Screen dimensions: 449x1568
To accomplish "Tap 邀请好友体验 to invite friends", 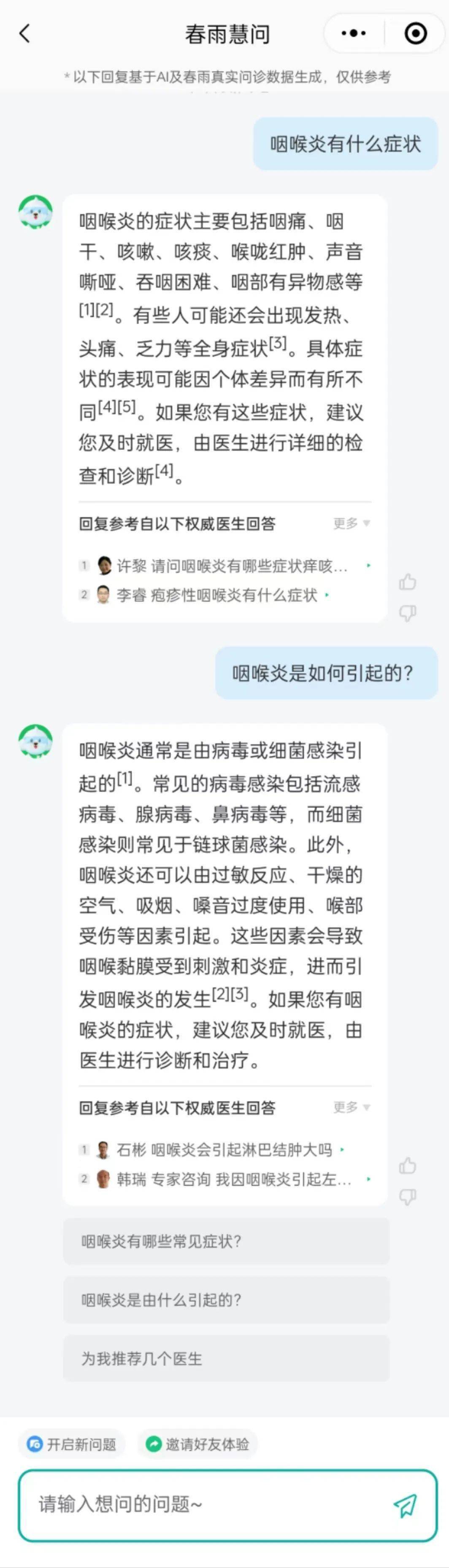I will pos(198,1444).
